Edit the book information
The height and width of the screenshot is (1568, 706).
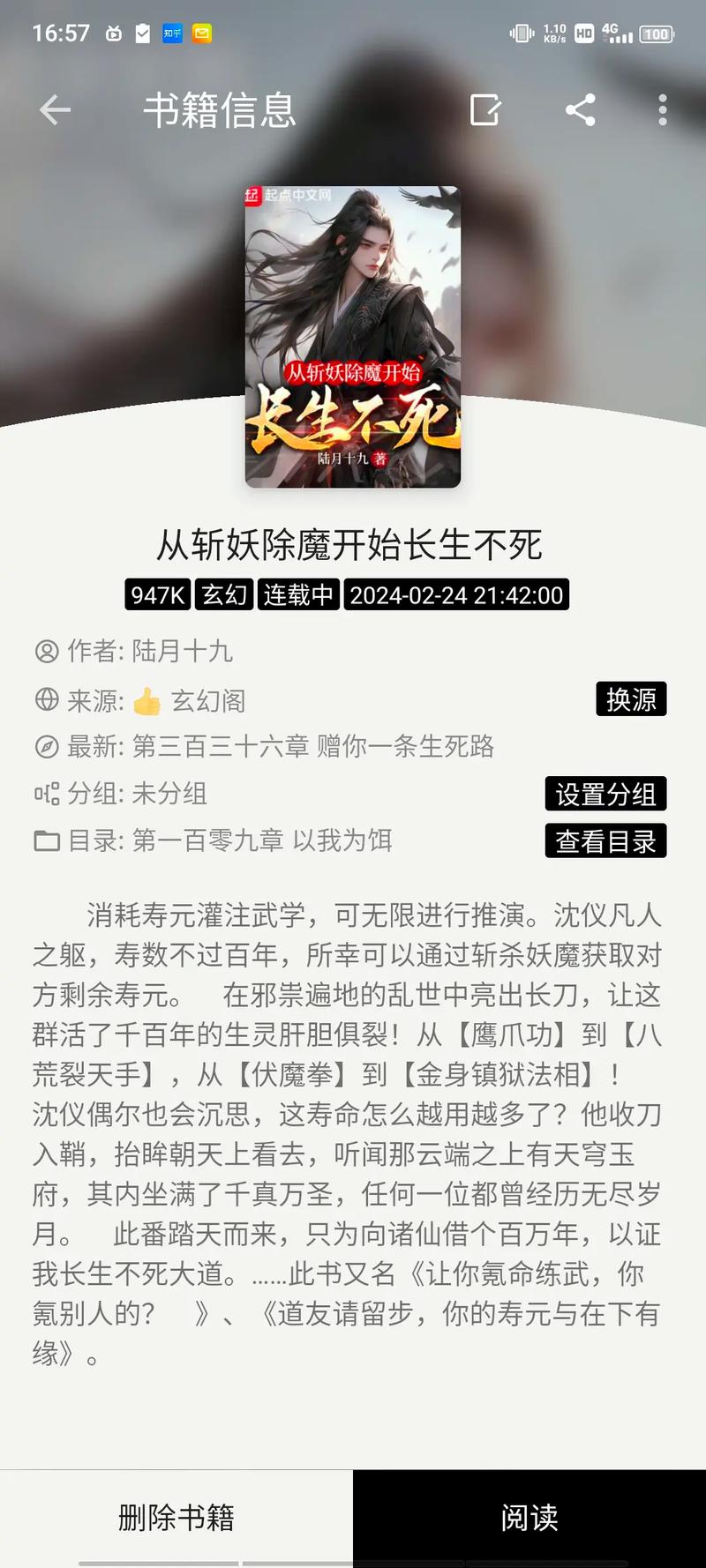tap(485, 110)
